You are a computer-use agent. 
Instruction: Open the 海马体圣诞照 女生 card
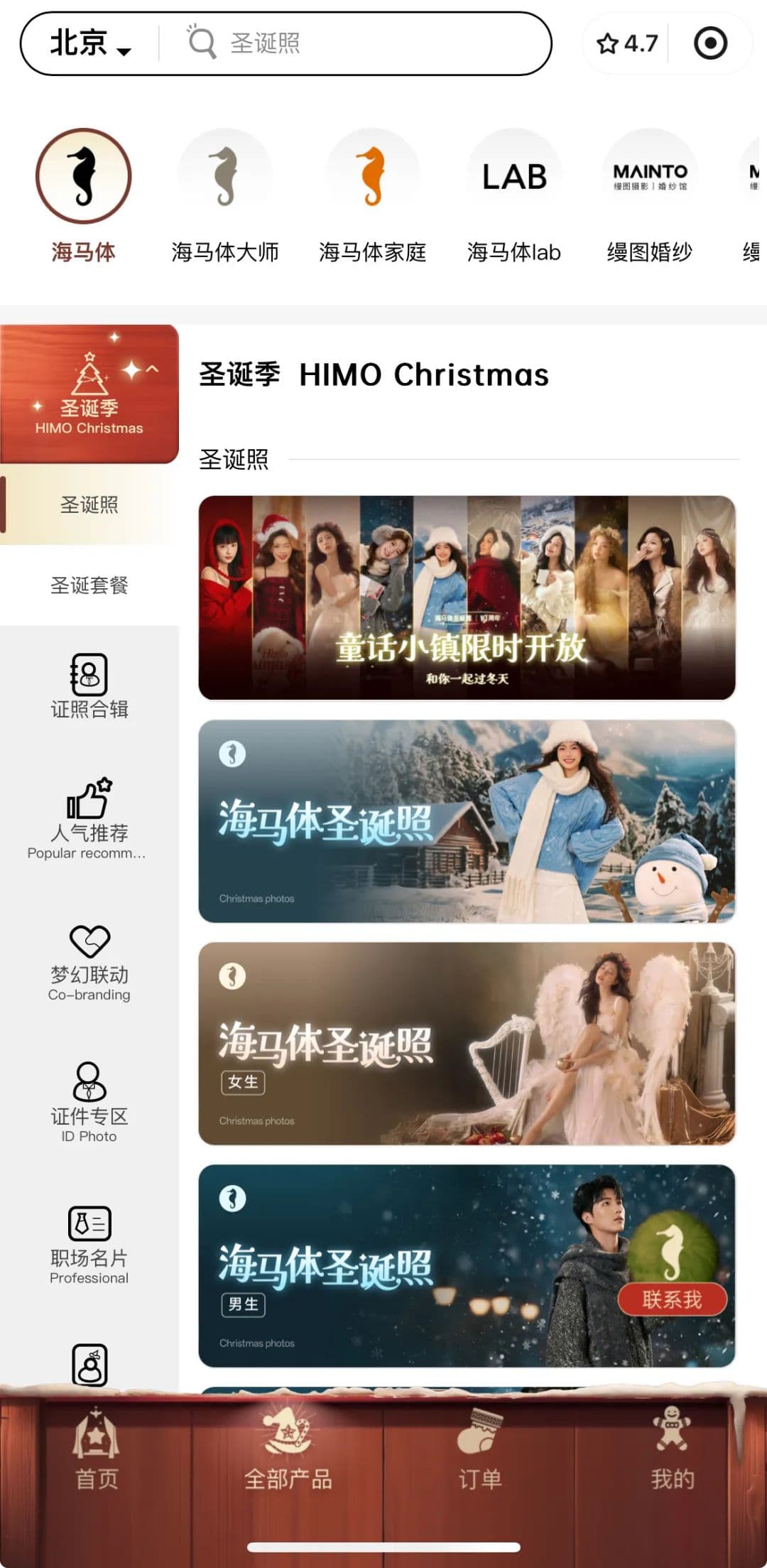tap(467, 1043)
